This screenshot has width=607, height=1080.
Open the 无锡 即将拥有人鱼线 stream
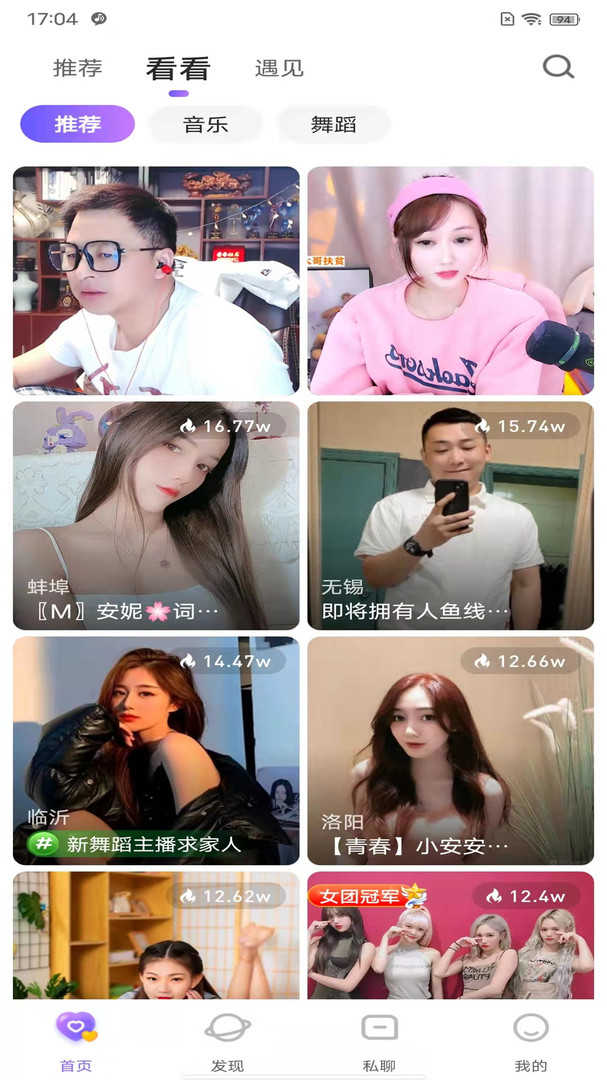(x=451, y=515)
